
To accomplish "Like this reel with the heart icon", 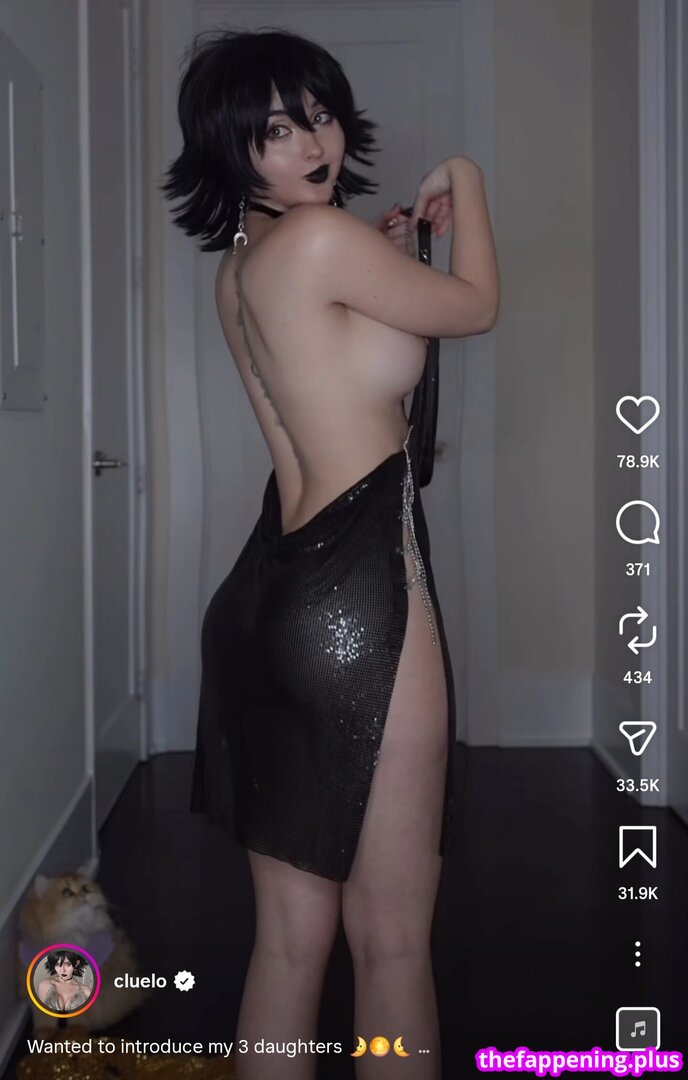I will click(637, 415).
